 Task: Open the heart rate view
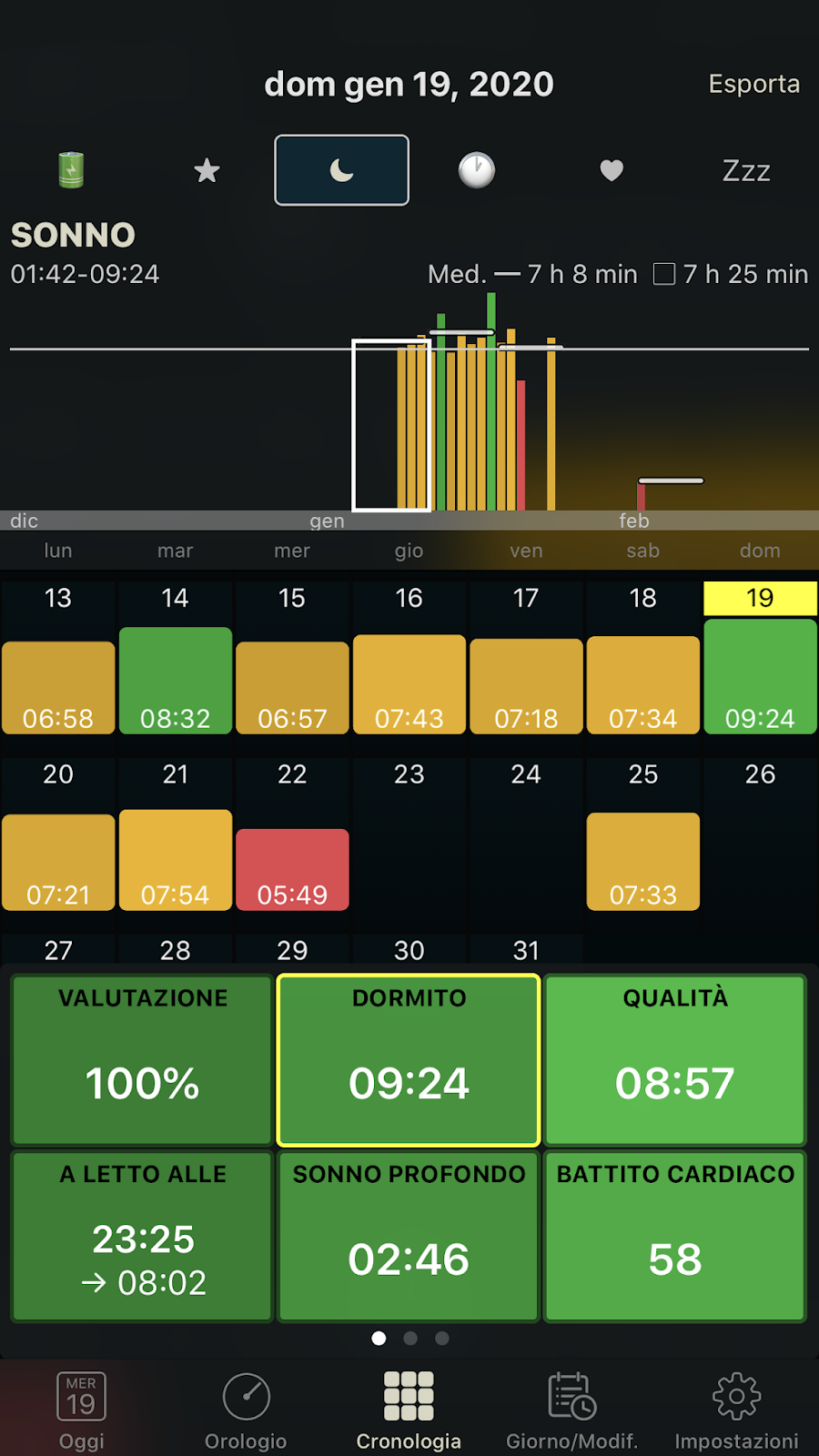(612, 170)
